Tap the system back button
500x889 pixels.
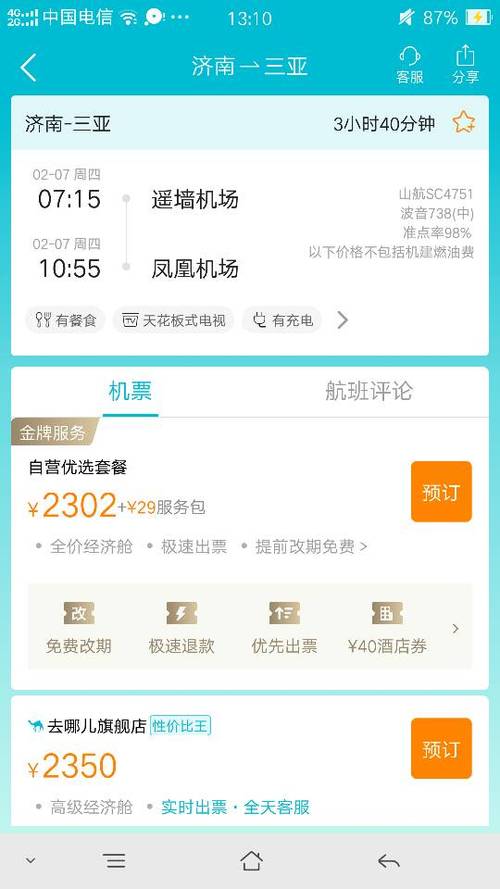pyautogui.click(x=389, y=862)
